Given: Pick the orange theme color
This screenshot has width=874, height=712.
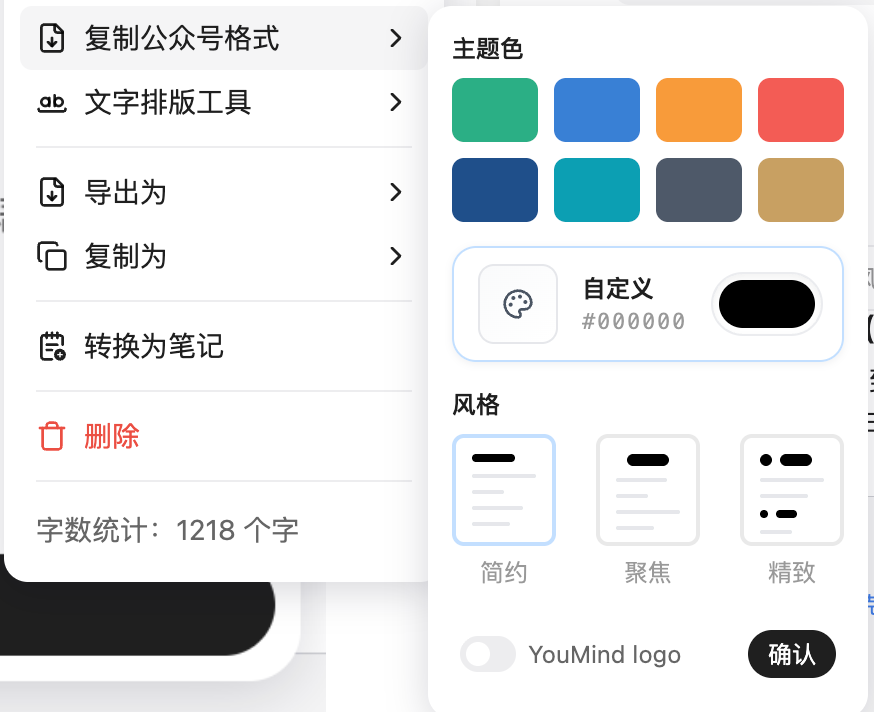Looking at the screenshot, I should (699, 110).
